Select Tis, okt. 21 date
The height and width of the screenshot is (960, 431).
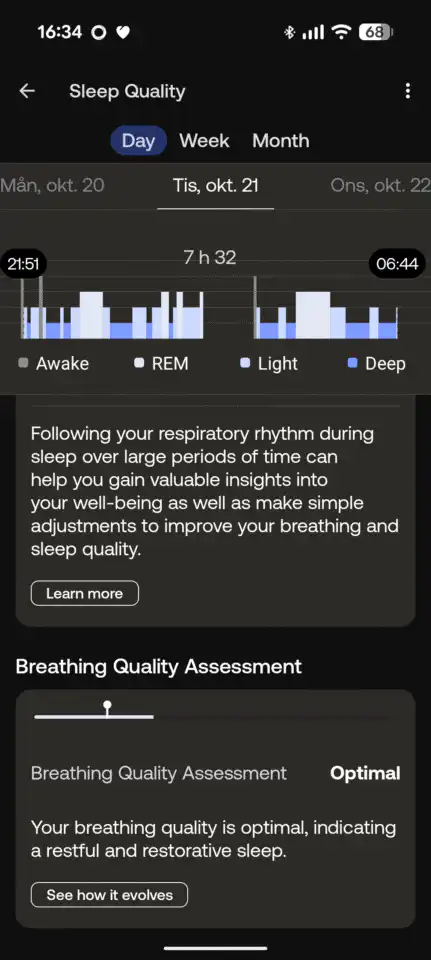coord(216,186)
